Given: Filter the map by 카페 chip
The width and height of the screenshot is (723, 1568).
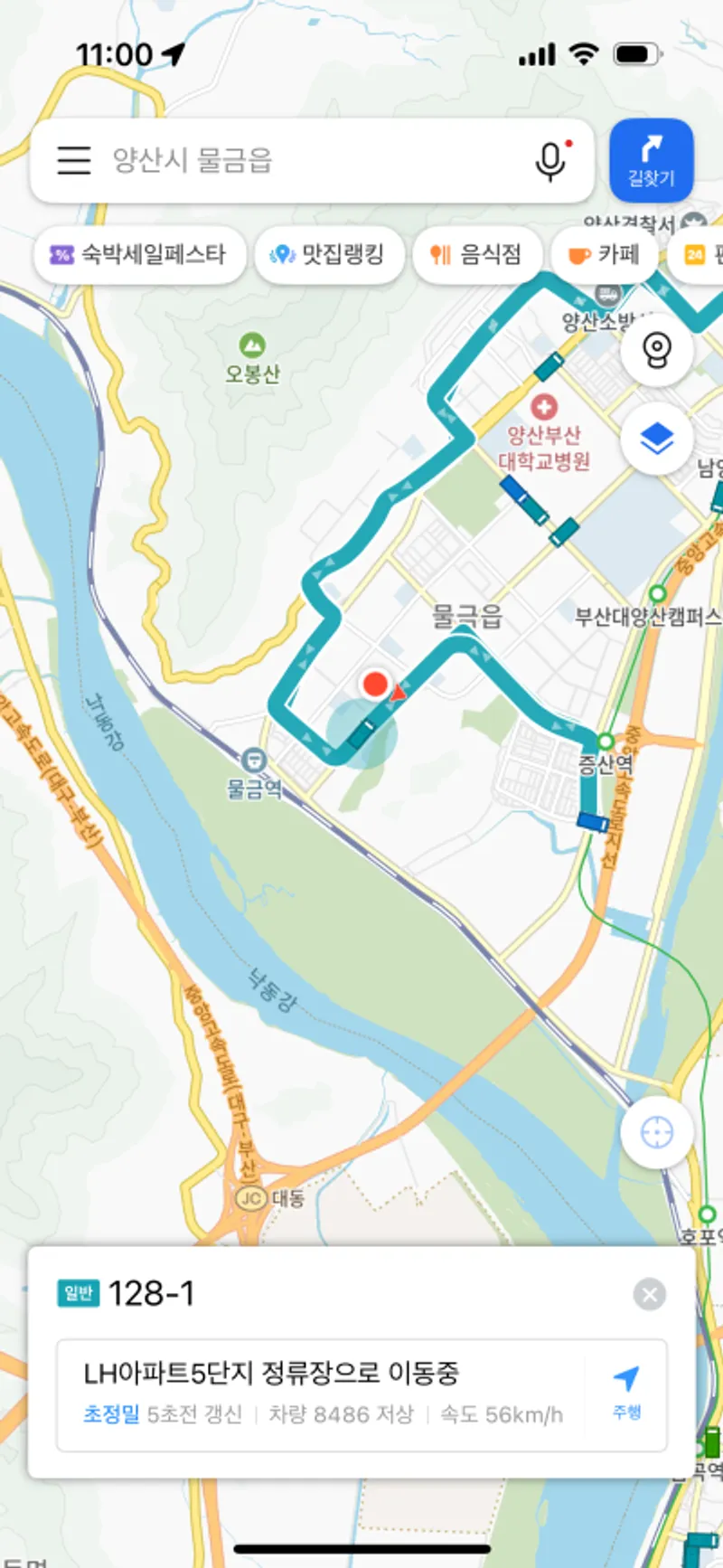Looking at the screenshot, I should tap(605, 255).
